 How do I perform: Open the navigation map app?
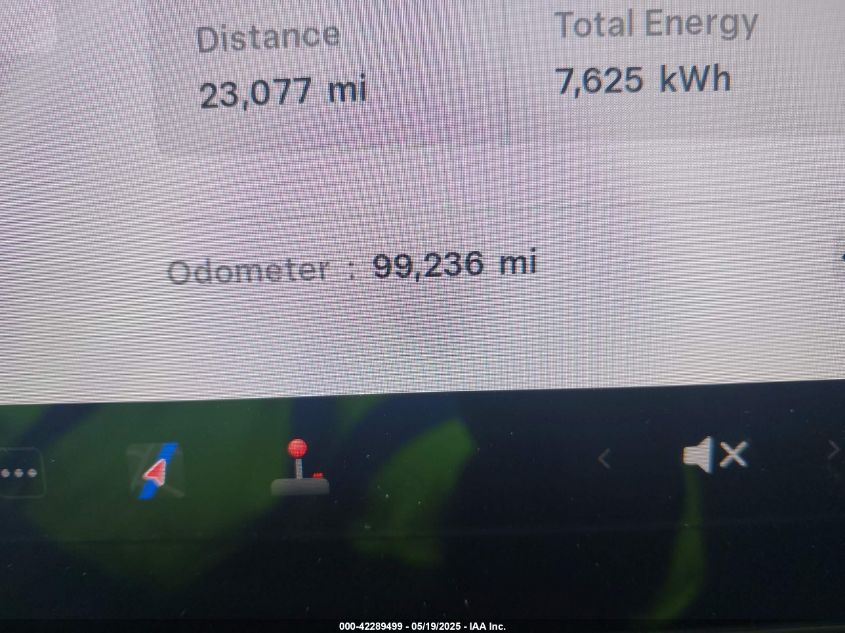coord(157,471)
